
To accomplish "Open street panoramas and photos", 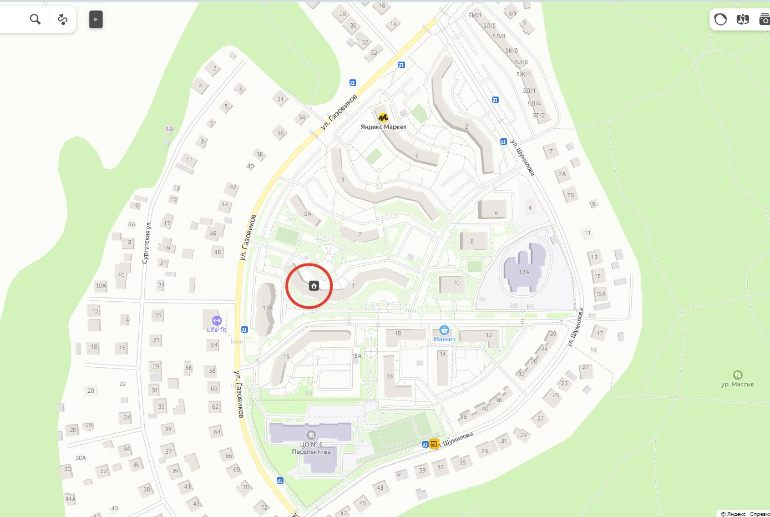I will click(x=764, y=19).
